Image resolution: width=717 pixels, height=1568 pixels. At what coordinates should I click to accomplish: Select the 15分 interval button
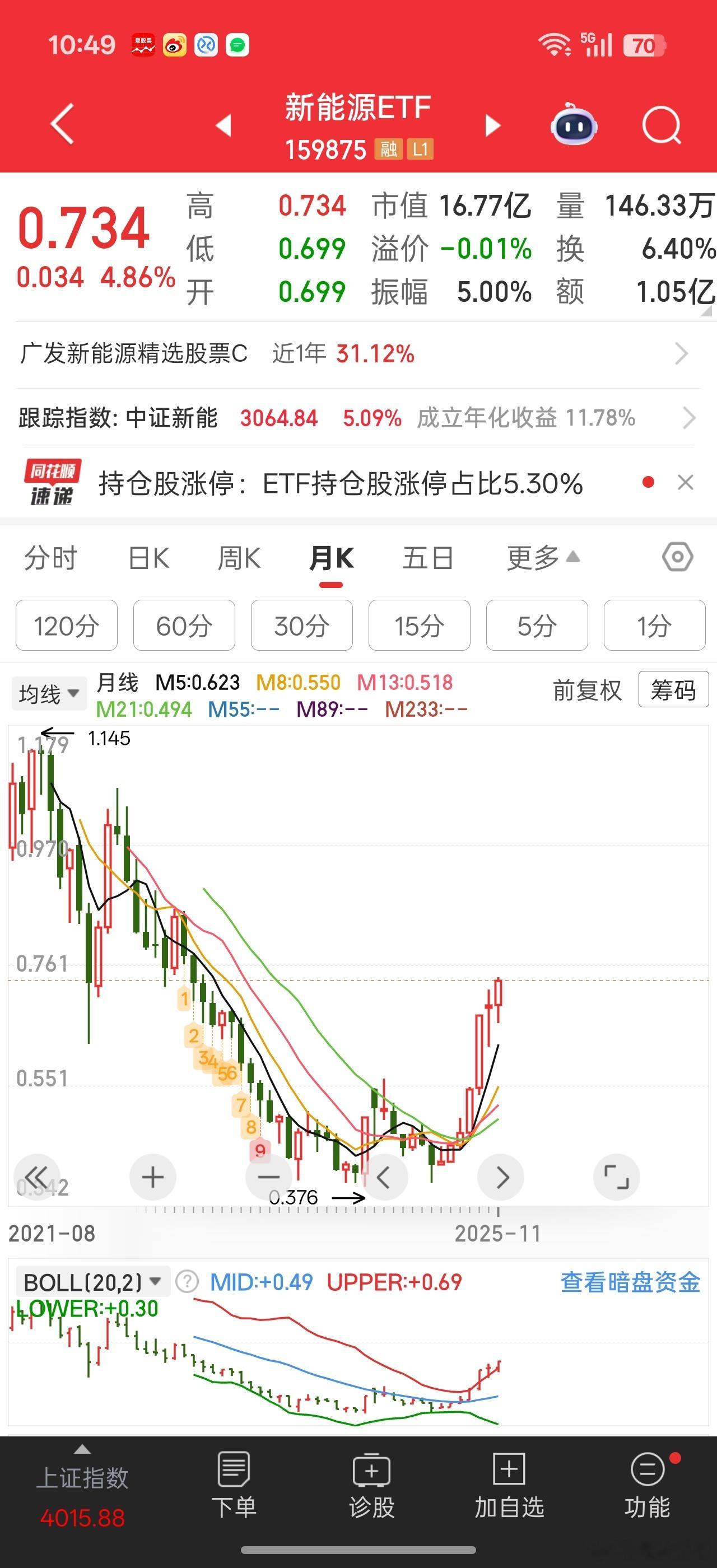(x=420, y=625)
